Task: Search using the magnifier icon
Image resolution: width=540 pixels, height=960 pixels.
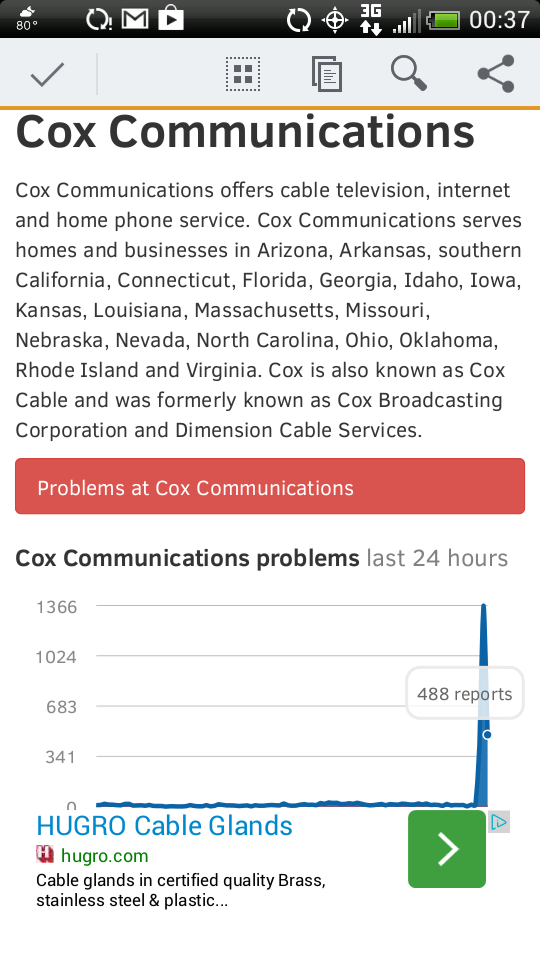Action: pyautogui.click(x=409, y=73)
